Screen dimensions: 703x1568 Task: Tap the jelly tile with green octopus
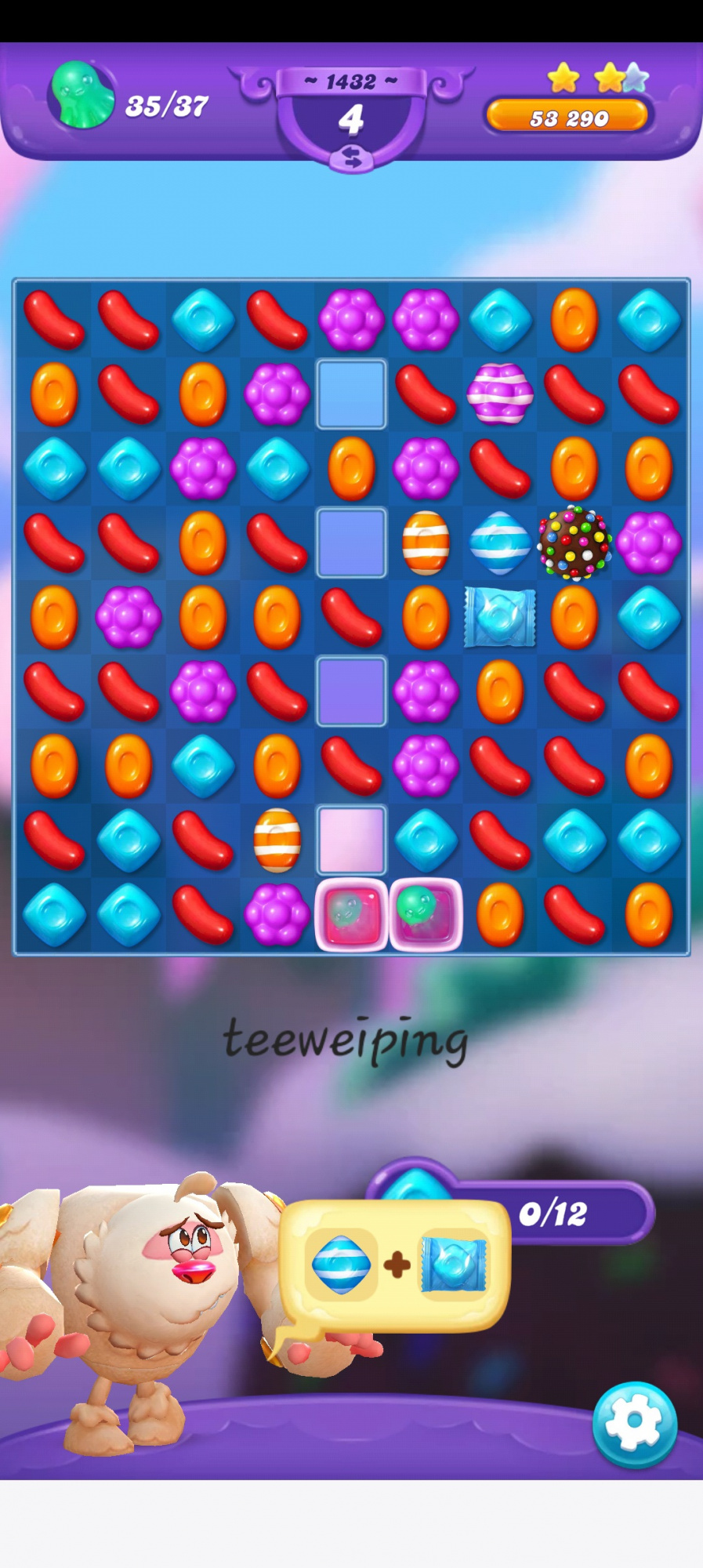pyautogui.click(x=426, y=914)
